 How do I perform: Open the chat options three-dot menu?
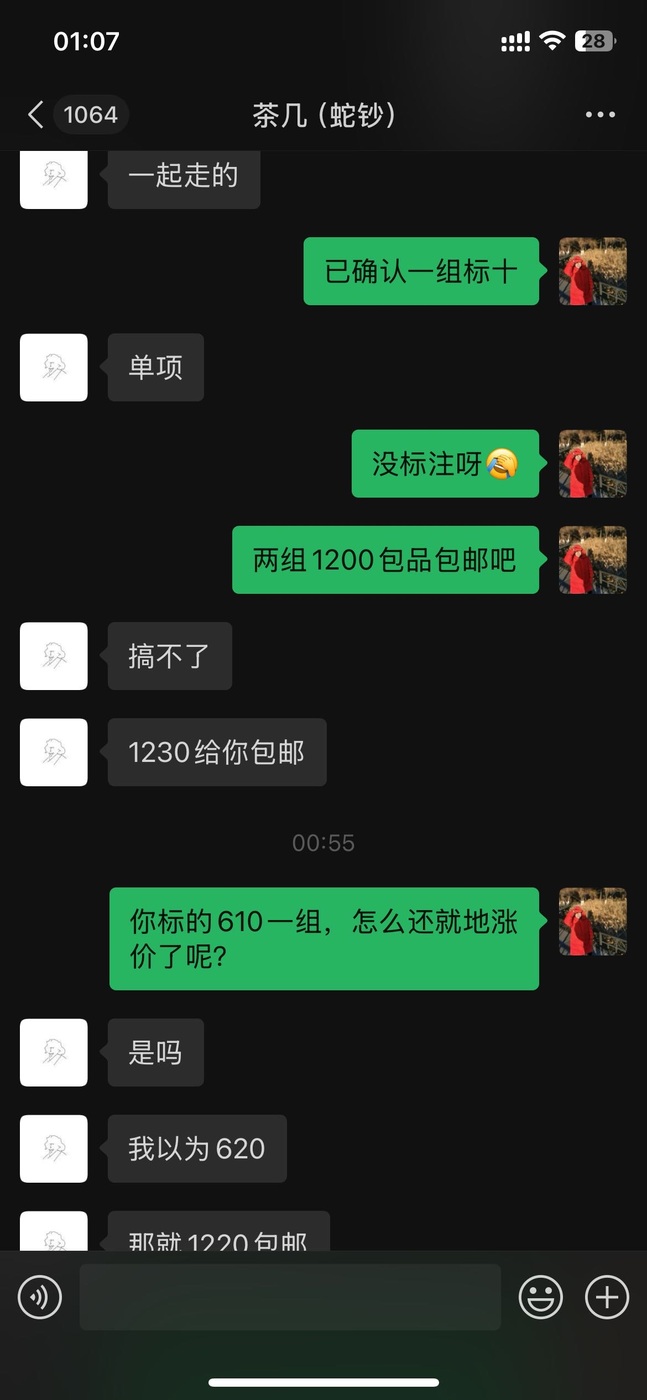coord(600,115)
